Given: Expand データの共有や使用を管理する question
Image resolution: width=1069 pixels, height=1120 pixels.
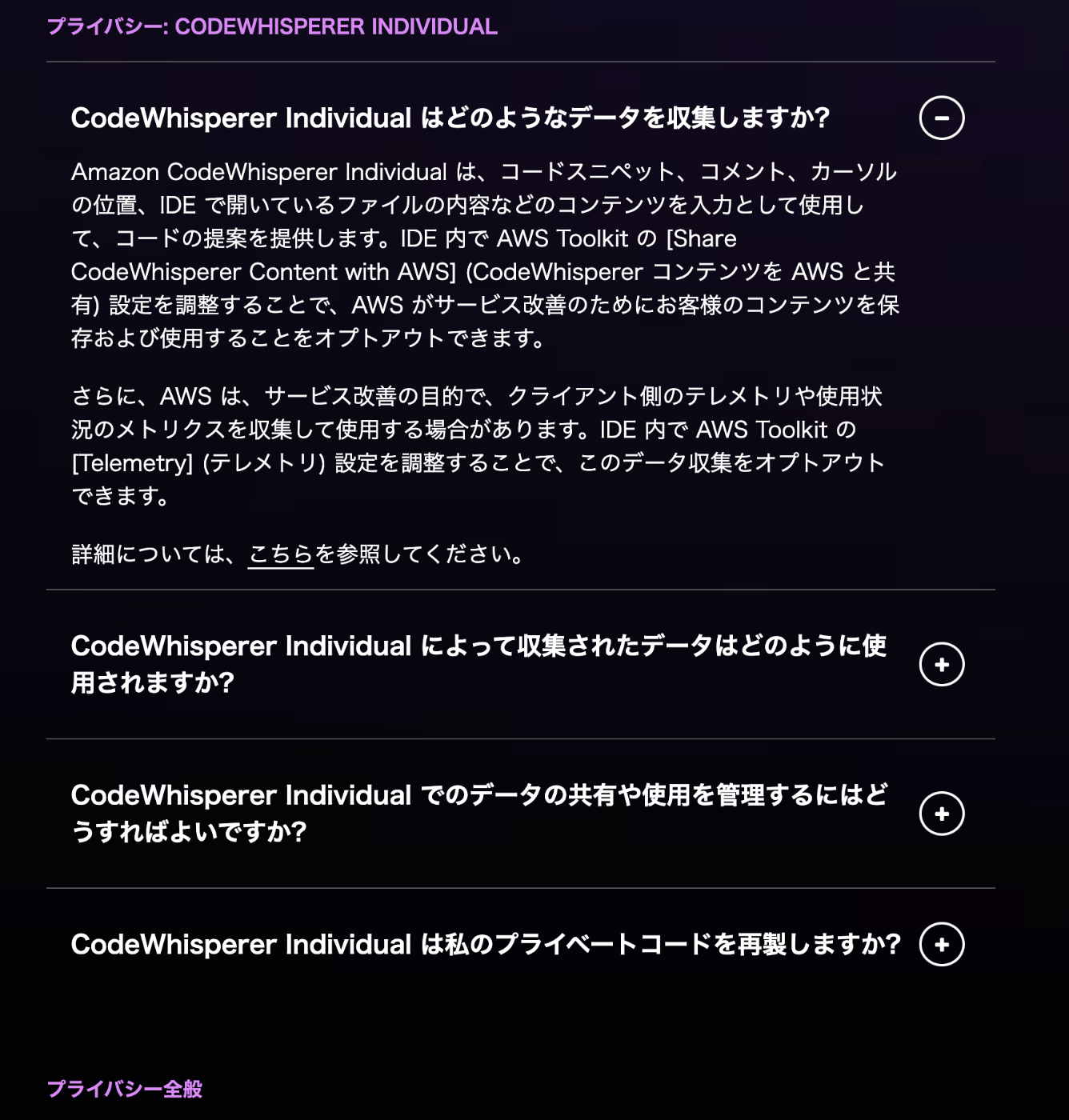Looking at the screenshot, I should tap(941, 814).
